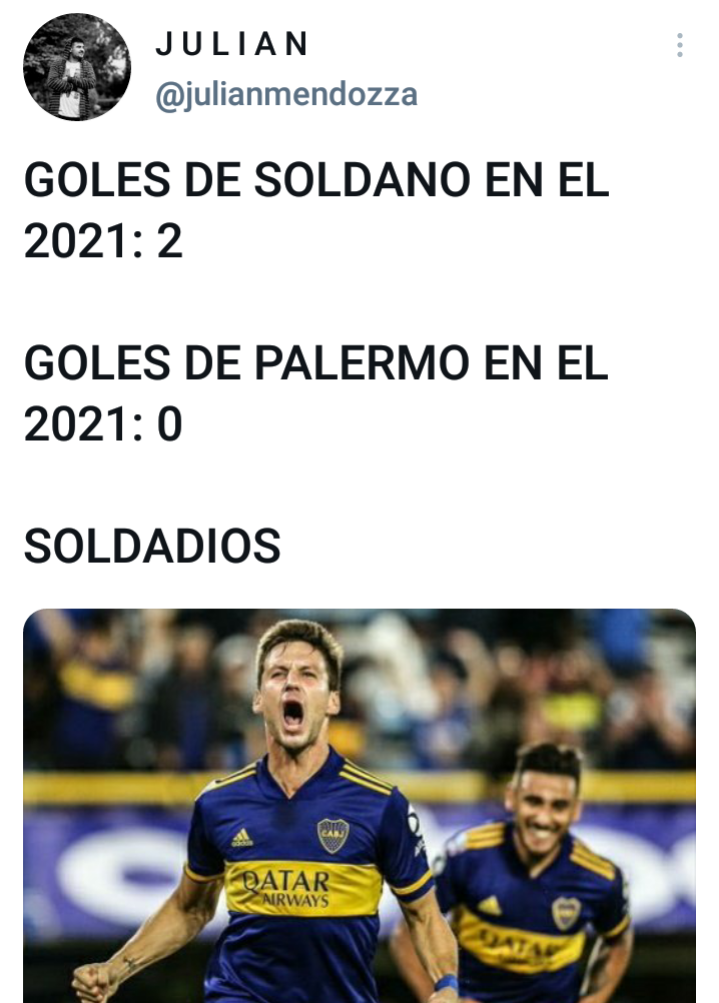Open the tweet's overflow menu
719x1003 pixels.
680,45
